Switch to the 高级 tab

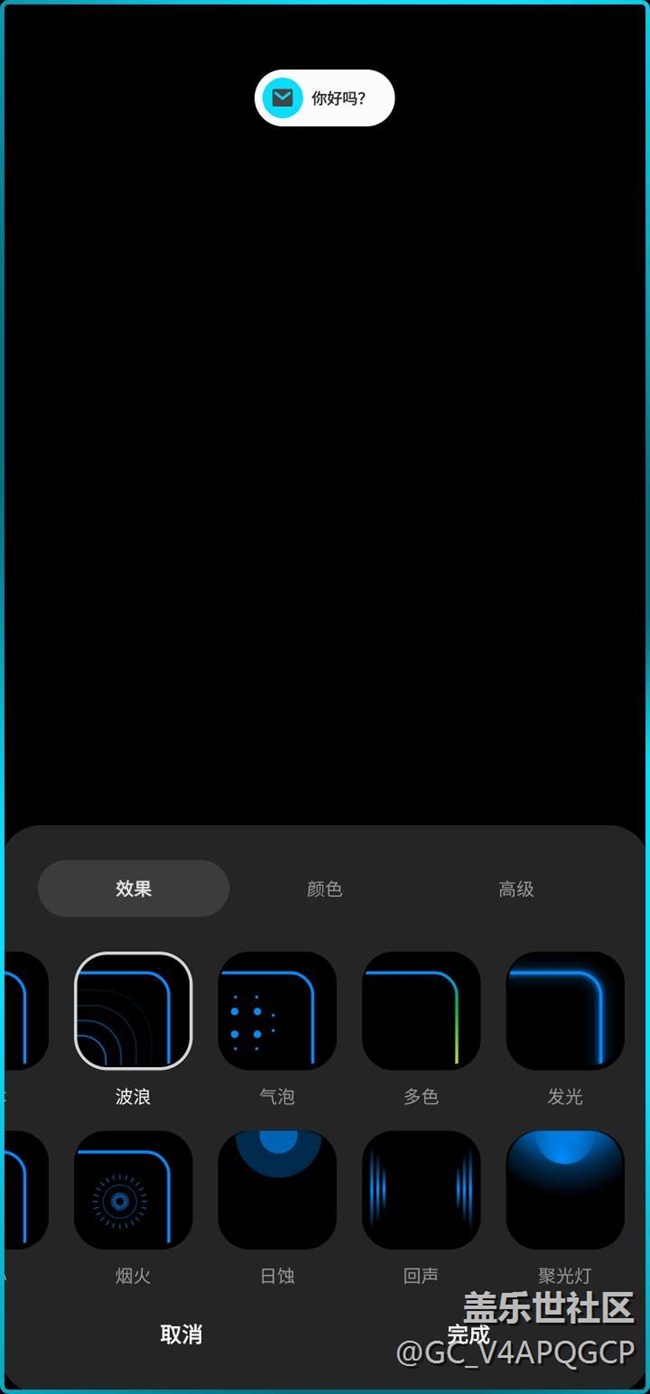pyautogui.click(x=516, y=888)
